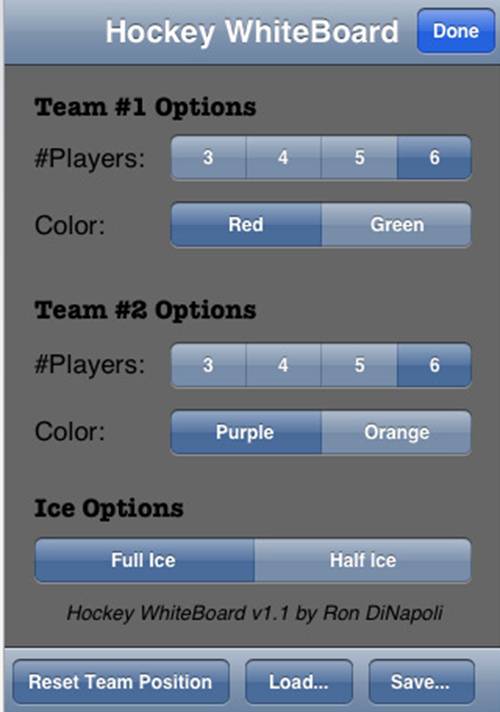The height and width of the screenshot is (712, 500).
Task: Switch Team #1 color to Green
Action: (x=396, y=225)
